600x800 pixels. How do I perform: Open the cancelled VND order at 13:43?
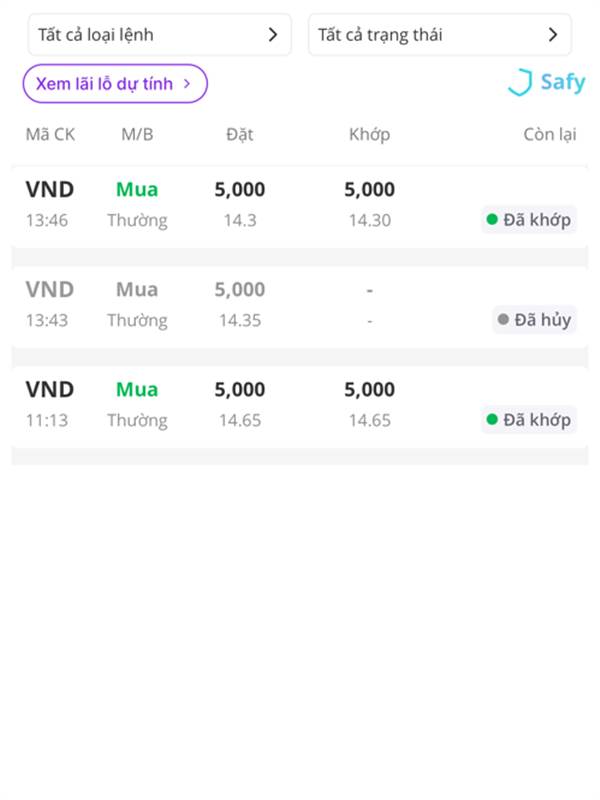tap(300, 304)
